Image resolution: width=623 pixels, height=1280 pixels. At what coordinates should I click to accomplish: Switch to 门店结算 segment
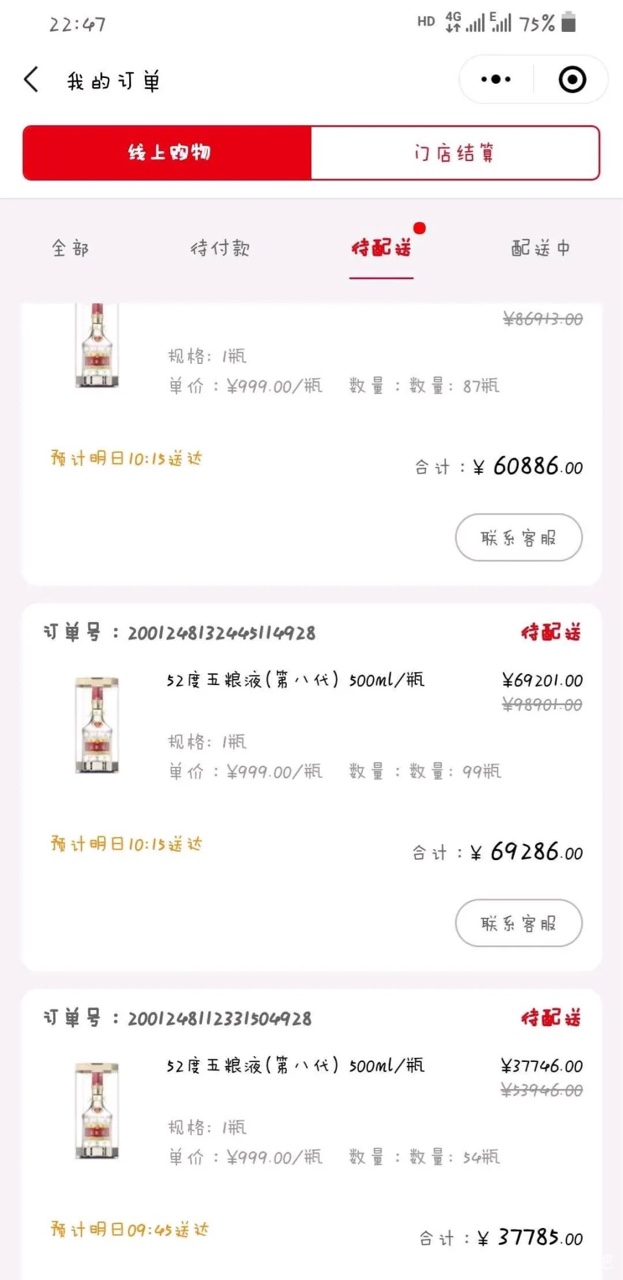[455, 153]
